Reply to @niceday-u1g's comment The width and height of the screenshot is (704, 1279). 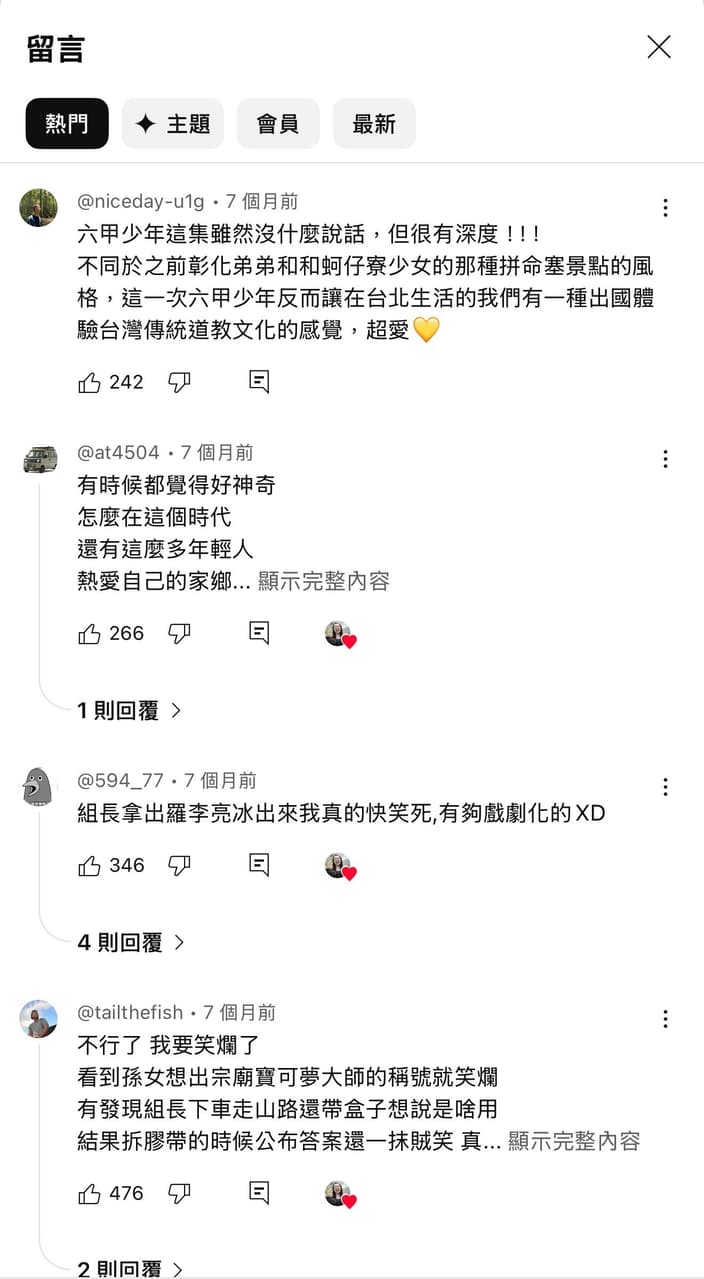pos(259,382)
